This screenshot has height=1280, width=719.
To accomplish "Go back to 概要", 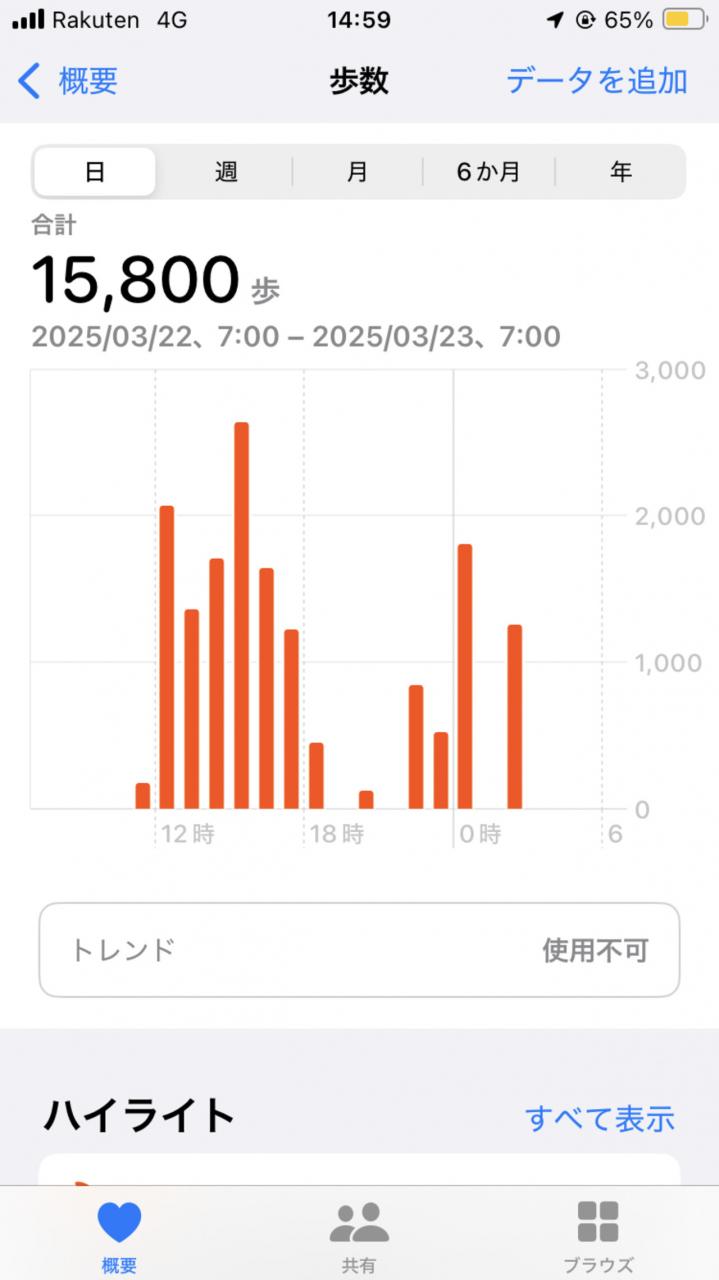I will click(70, 81).
